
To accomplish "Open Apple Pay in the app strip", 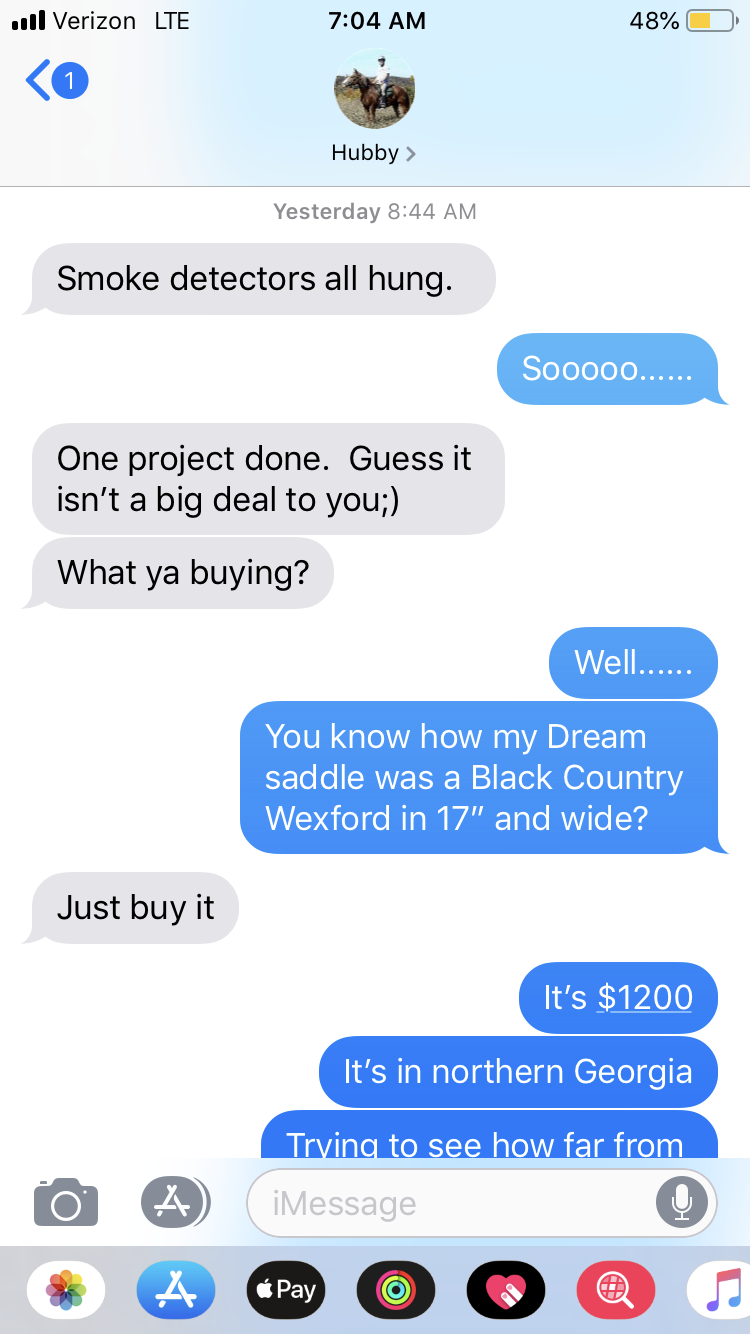I will pos(285,1290).
